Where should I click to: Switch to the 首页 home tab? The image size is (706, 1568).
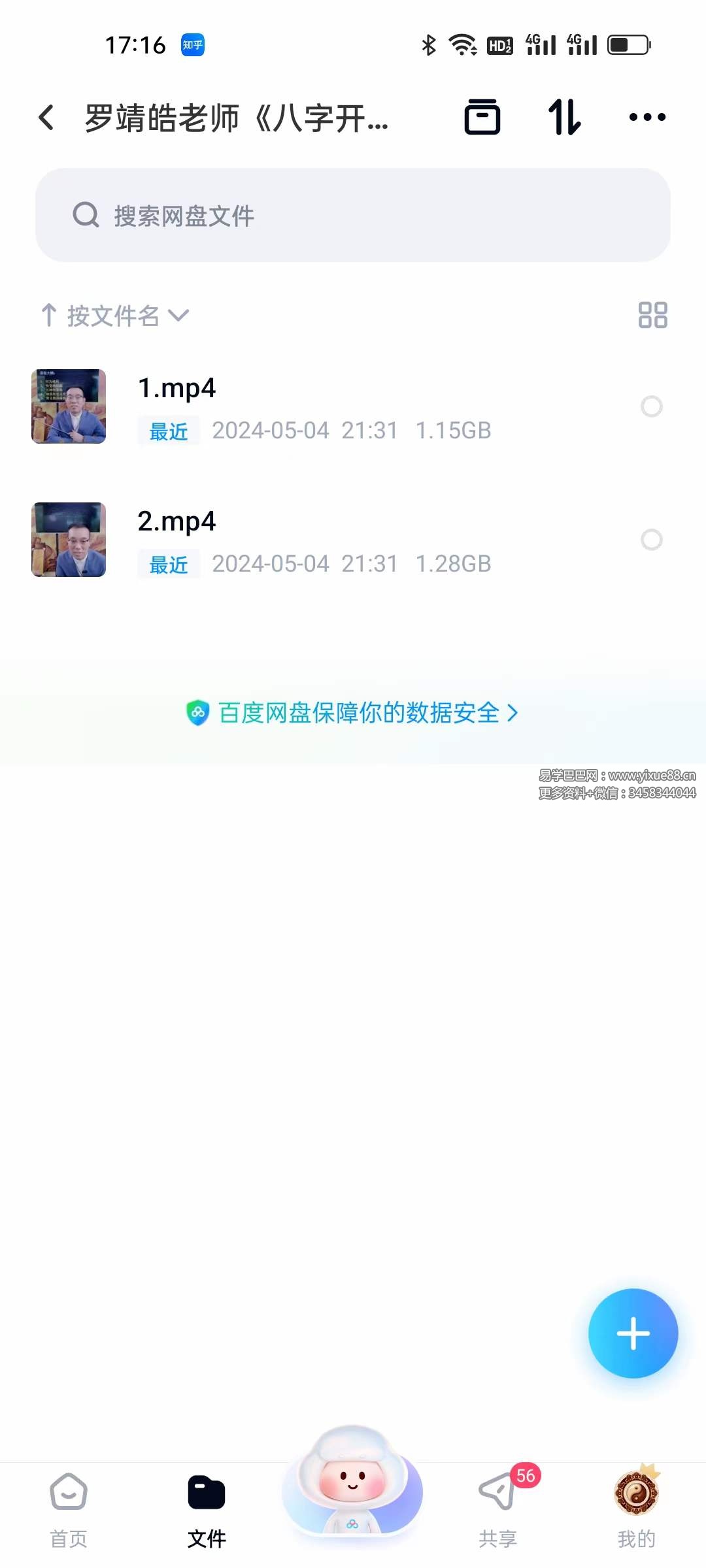pos(69,1503)
